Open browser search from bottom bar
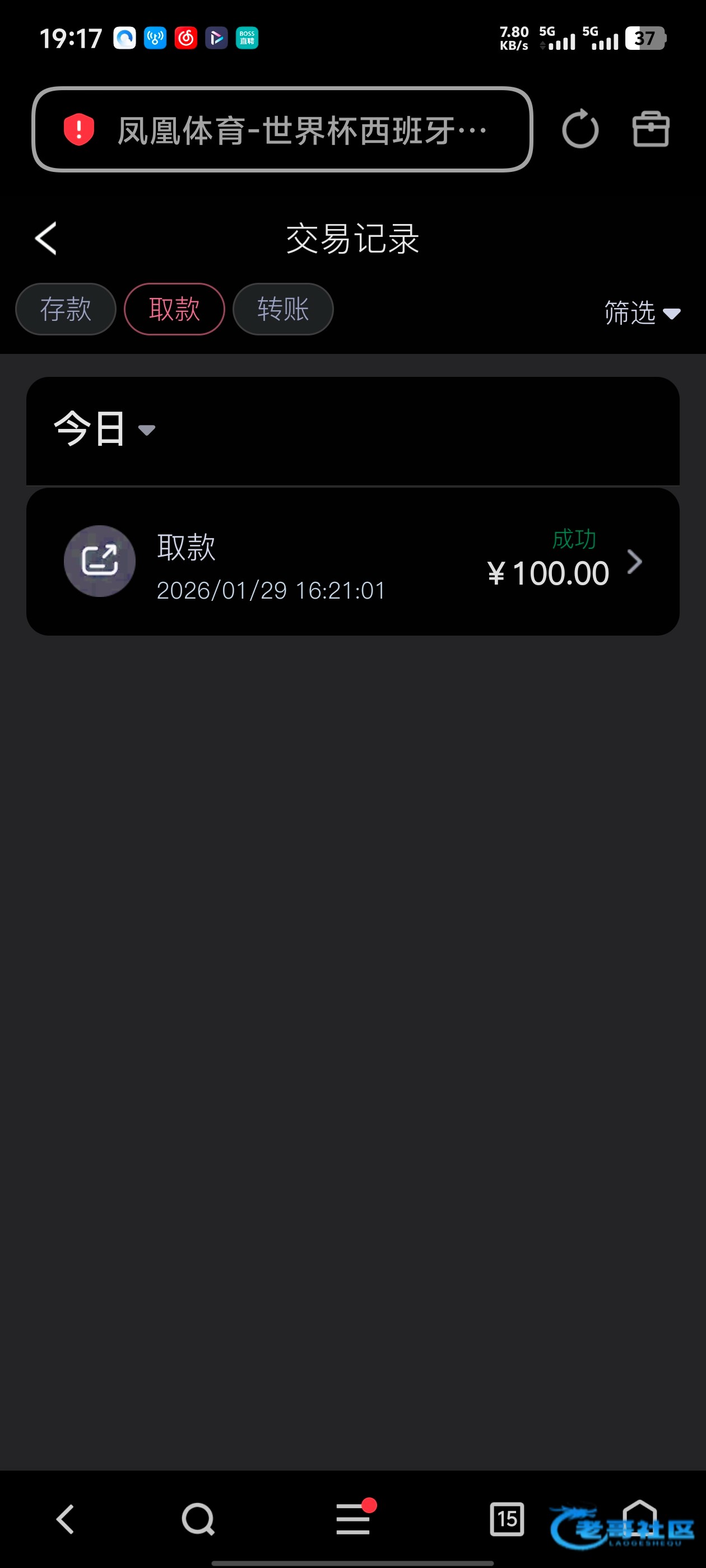Viewport: 706px width, 1568px height. pyautogui.click(x=198, y=1519)
